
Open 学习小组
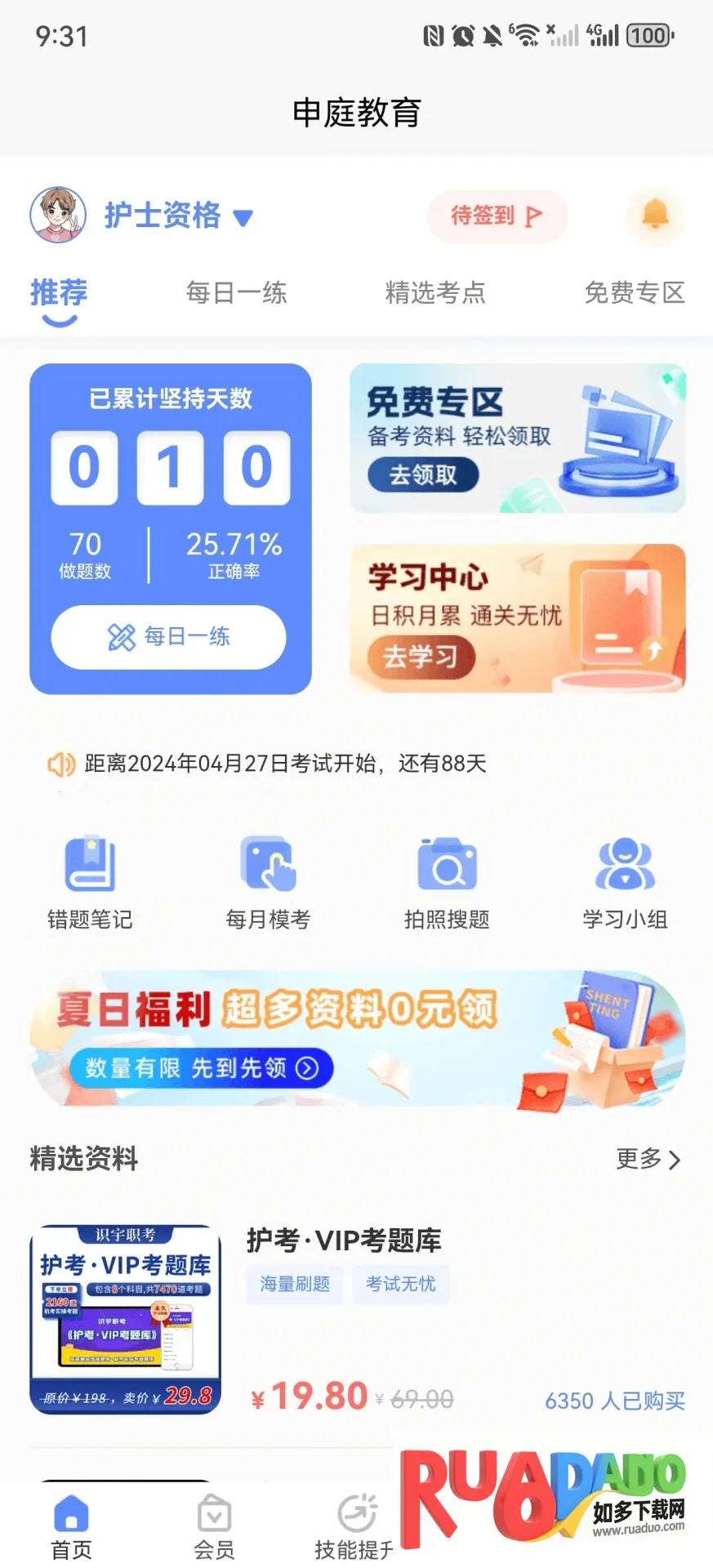pyautogui.click(x=625, y=883)
